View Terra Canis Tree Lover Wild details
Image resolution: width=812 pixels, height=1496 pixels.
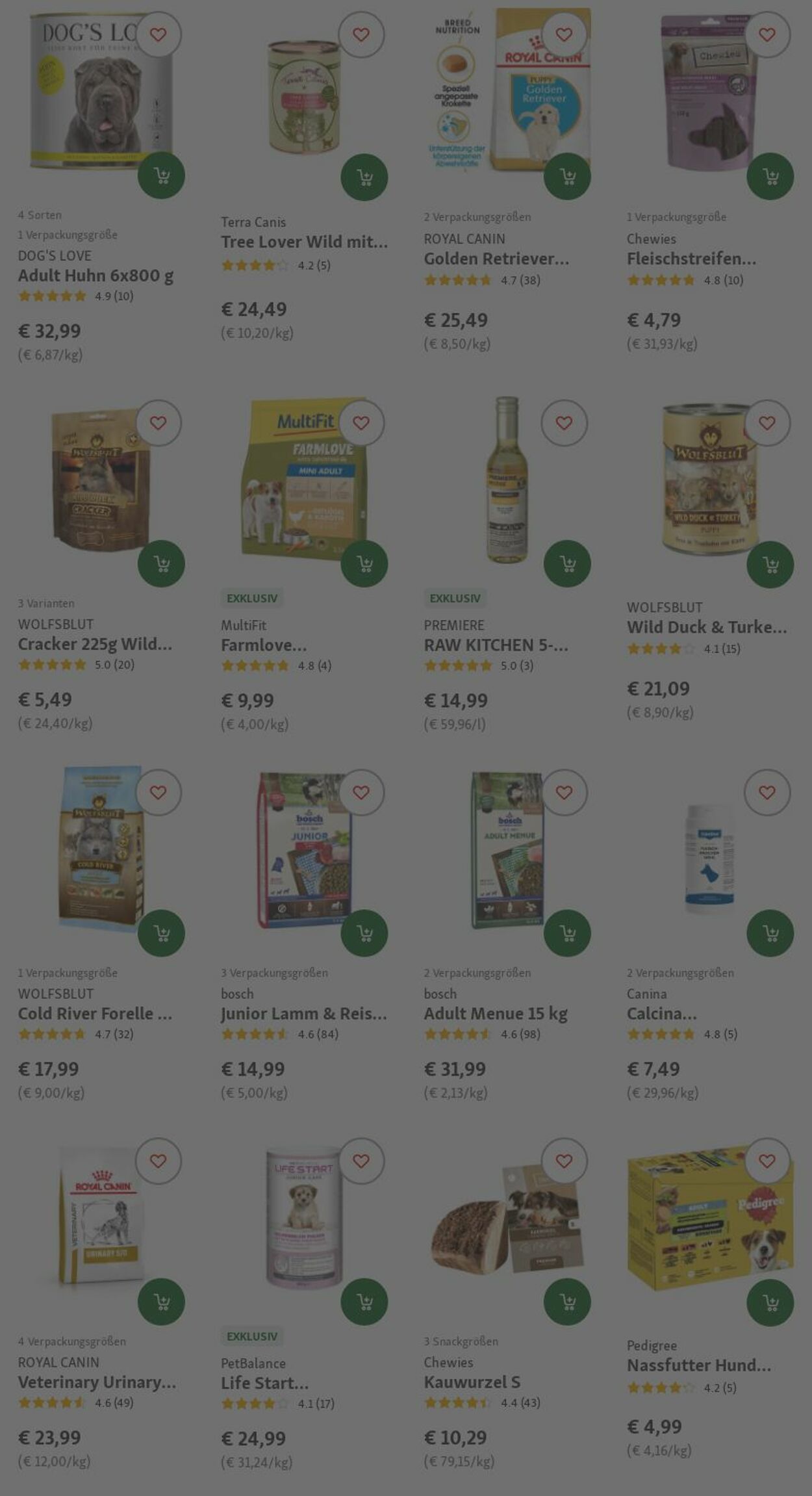pyautogui.click(x=303, y=242)
